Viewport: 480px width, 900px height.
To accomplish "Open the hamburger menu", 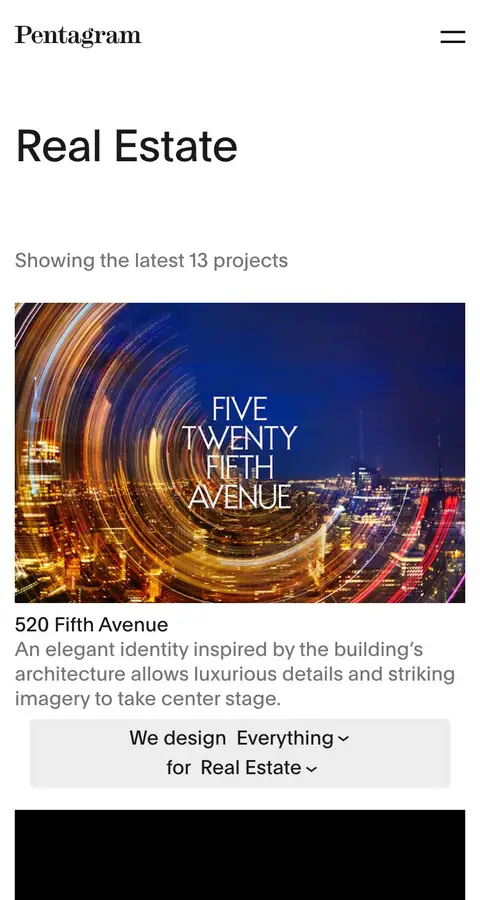I will pos(452,37).
